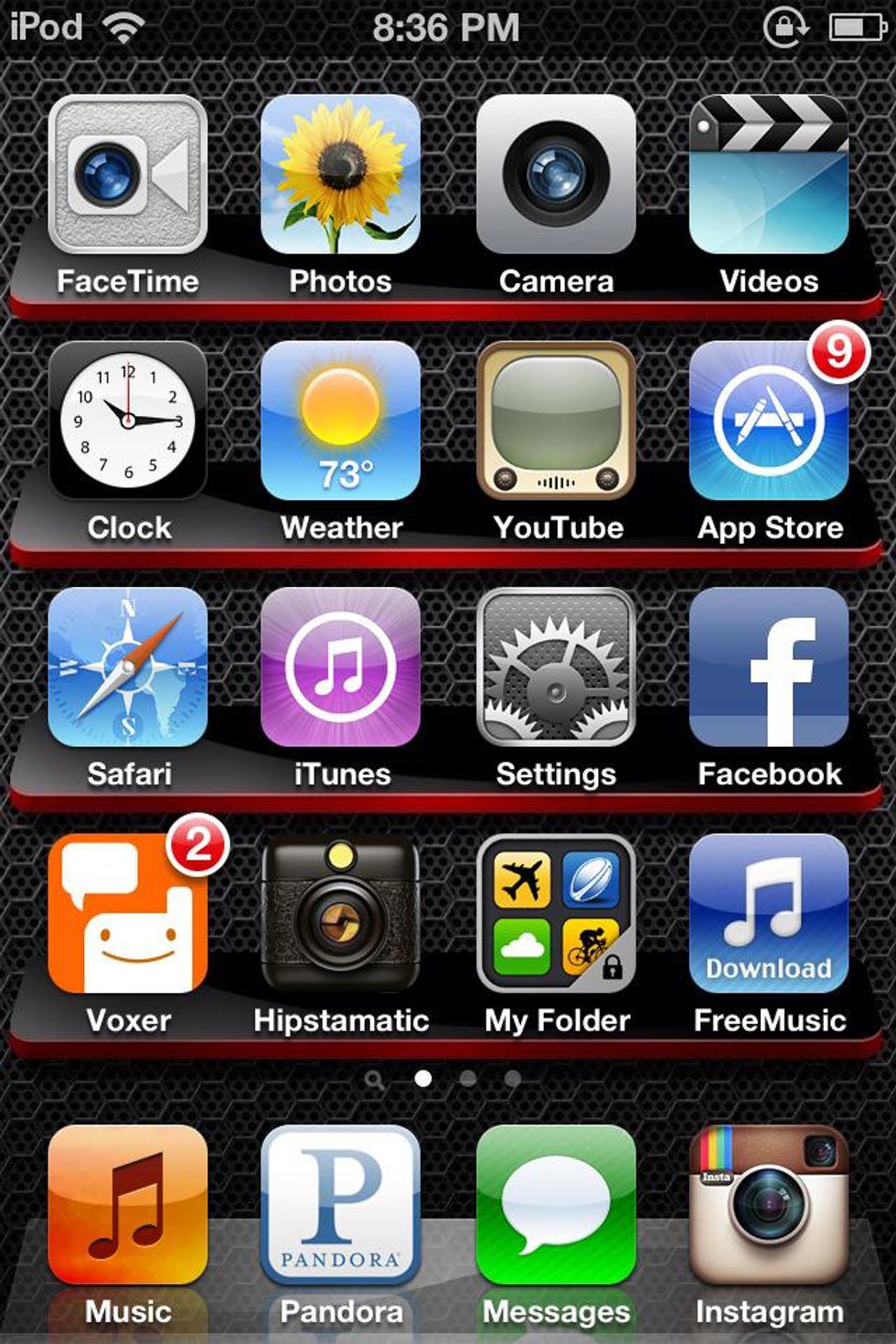Open Messages from the dock

pyautogui.click(x=556, y=1204)
